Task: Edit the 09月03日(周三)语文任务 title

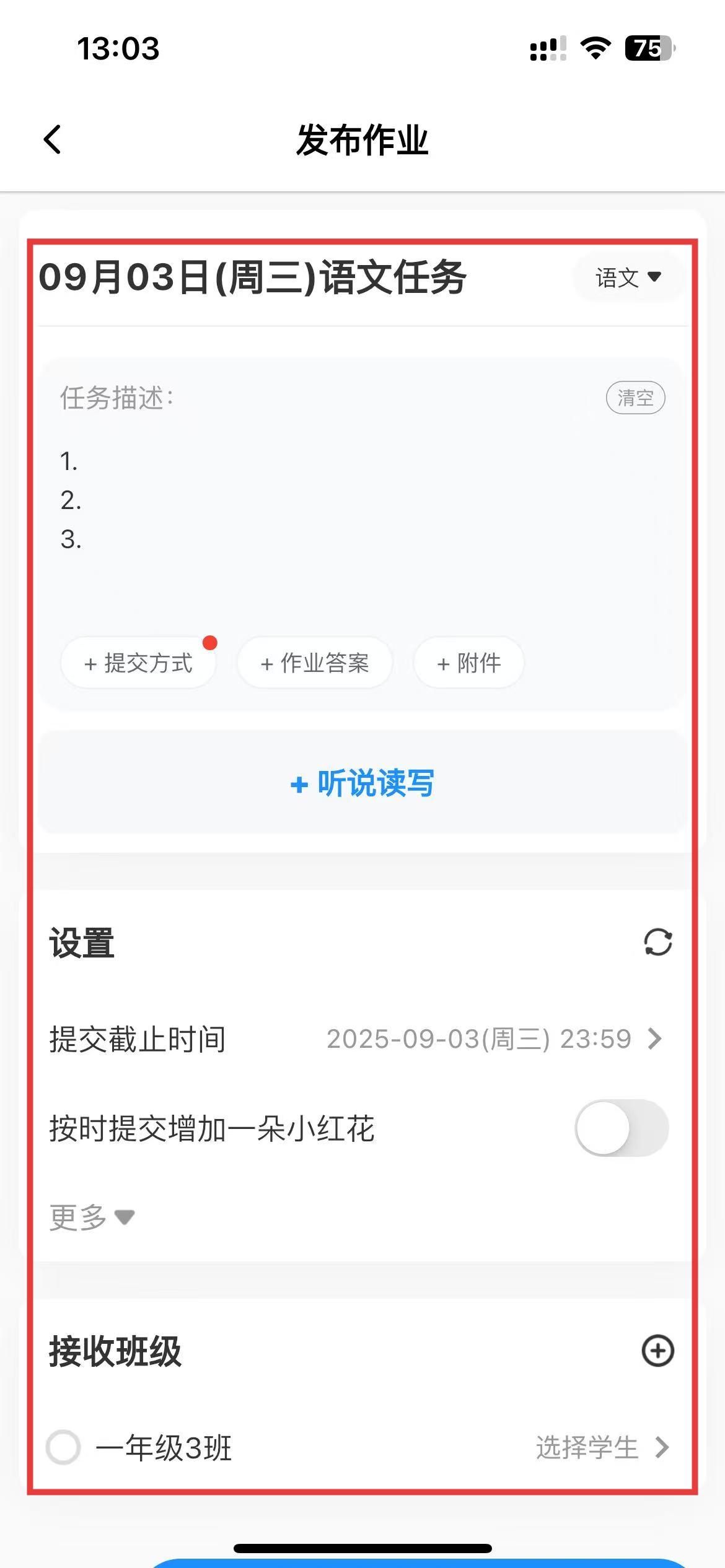Action: 252,278
